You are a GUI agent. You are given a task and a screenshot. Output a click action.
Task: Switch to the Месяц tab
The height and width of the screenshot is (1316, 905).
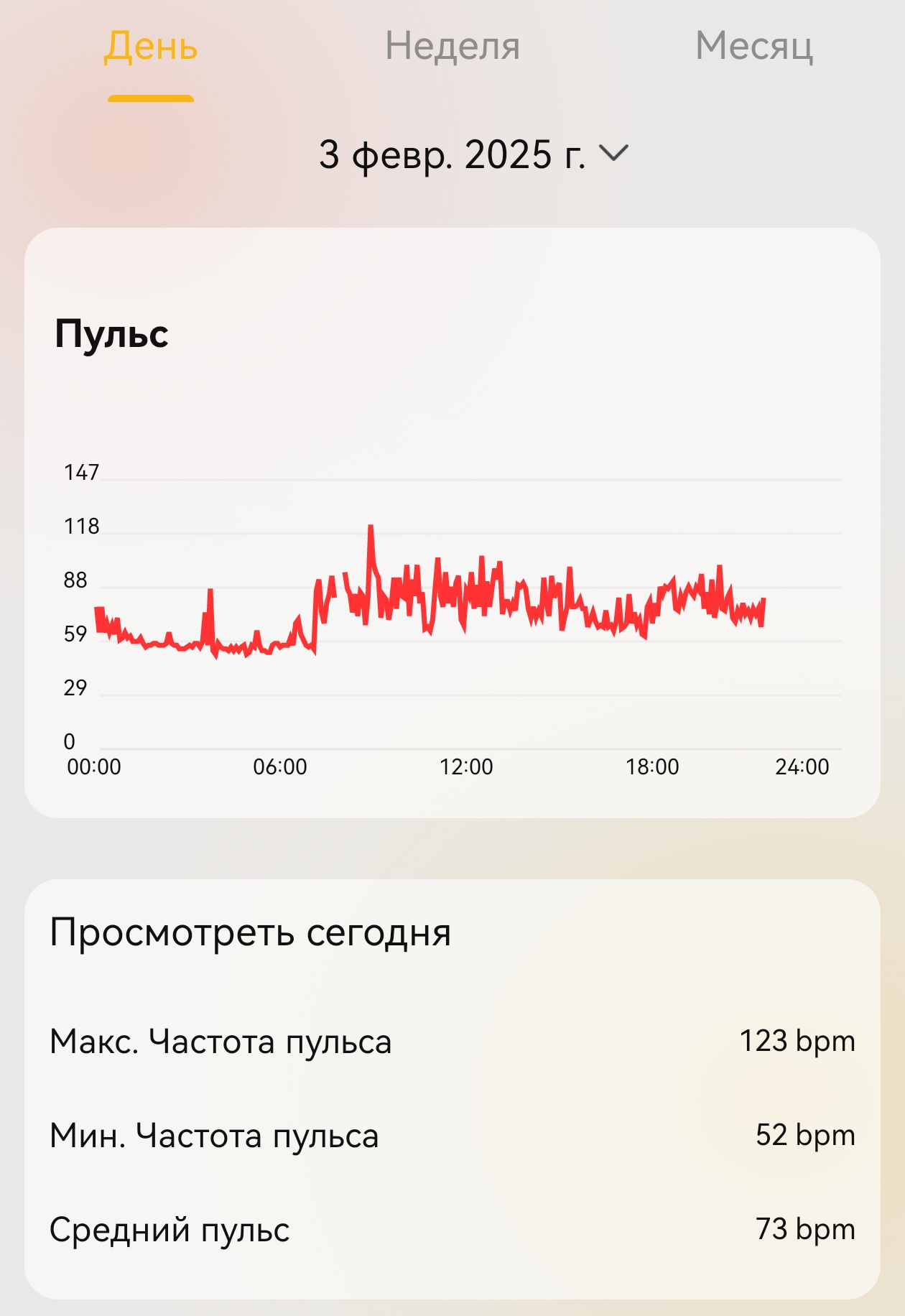click(x=753, y=47)
